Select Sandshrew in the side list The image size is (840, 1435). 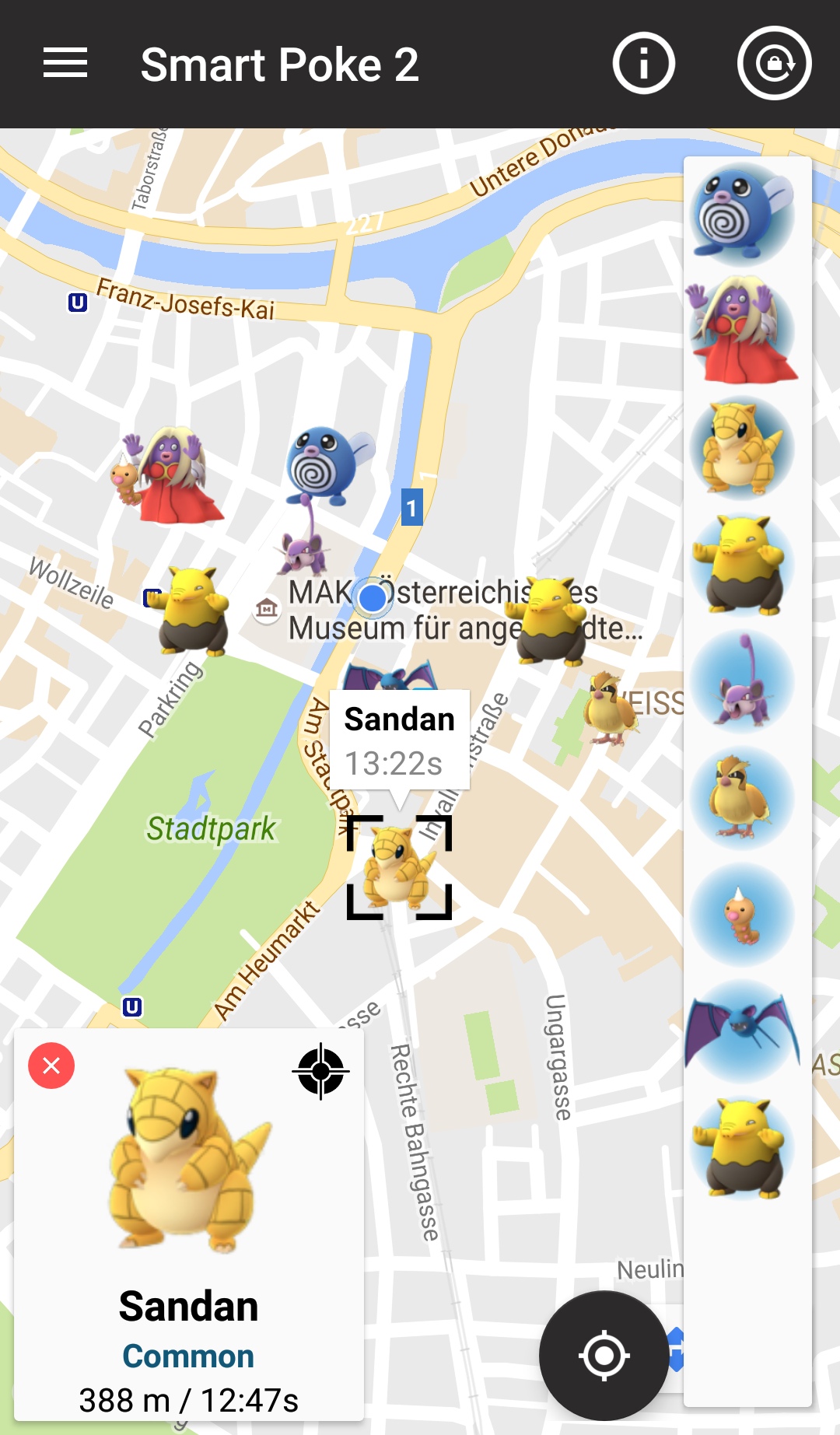coord(743,448)
